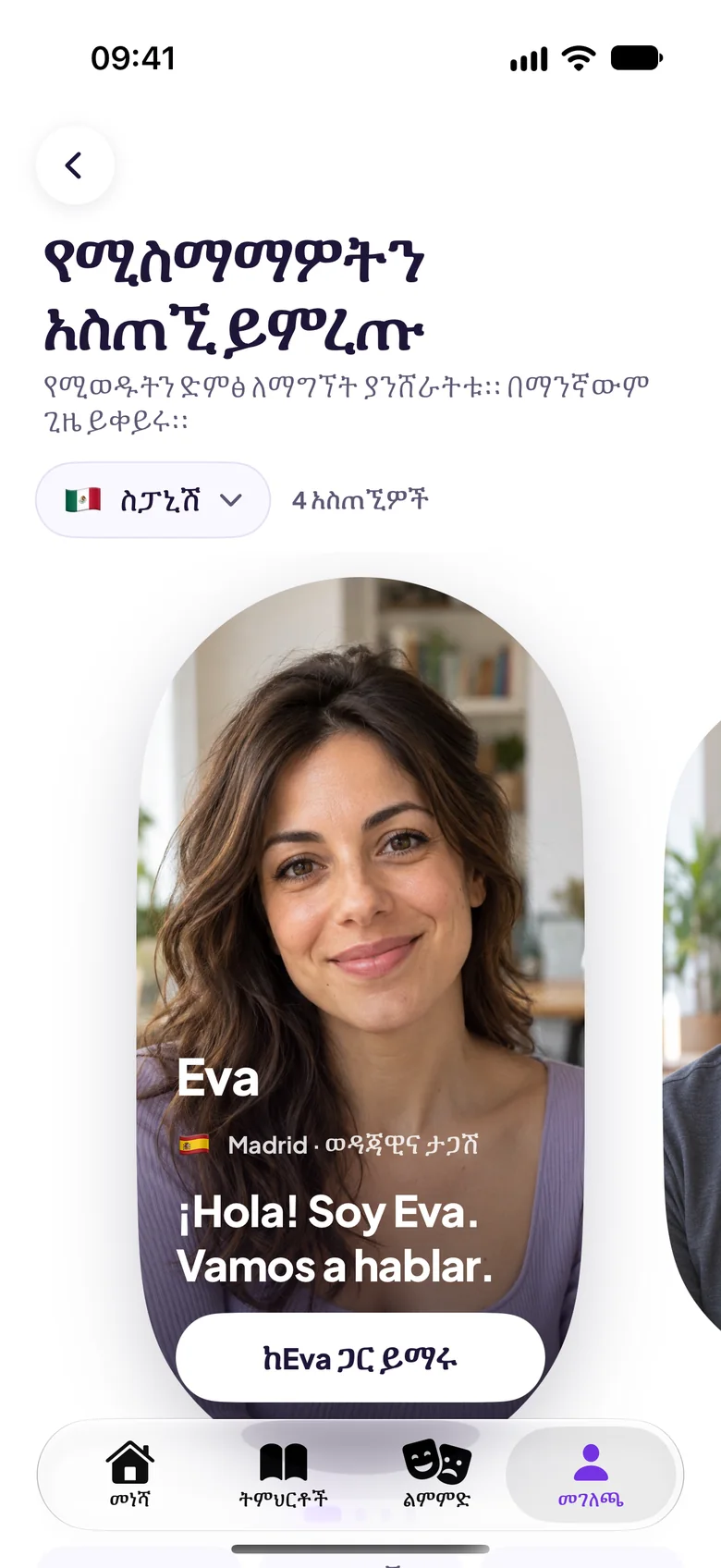Show the next tutor card

[693, 1017]
